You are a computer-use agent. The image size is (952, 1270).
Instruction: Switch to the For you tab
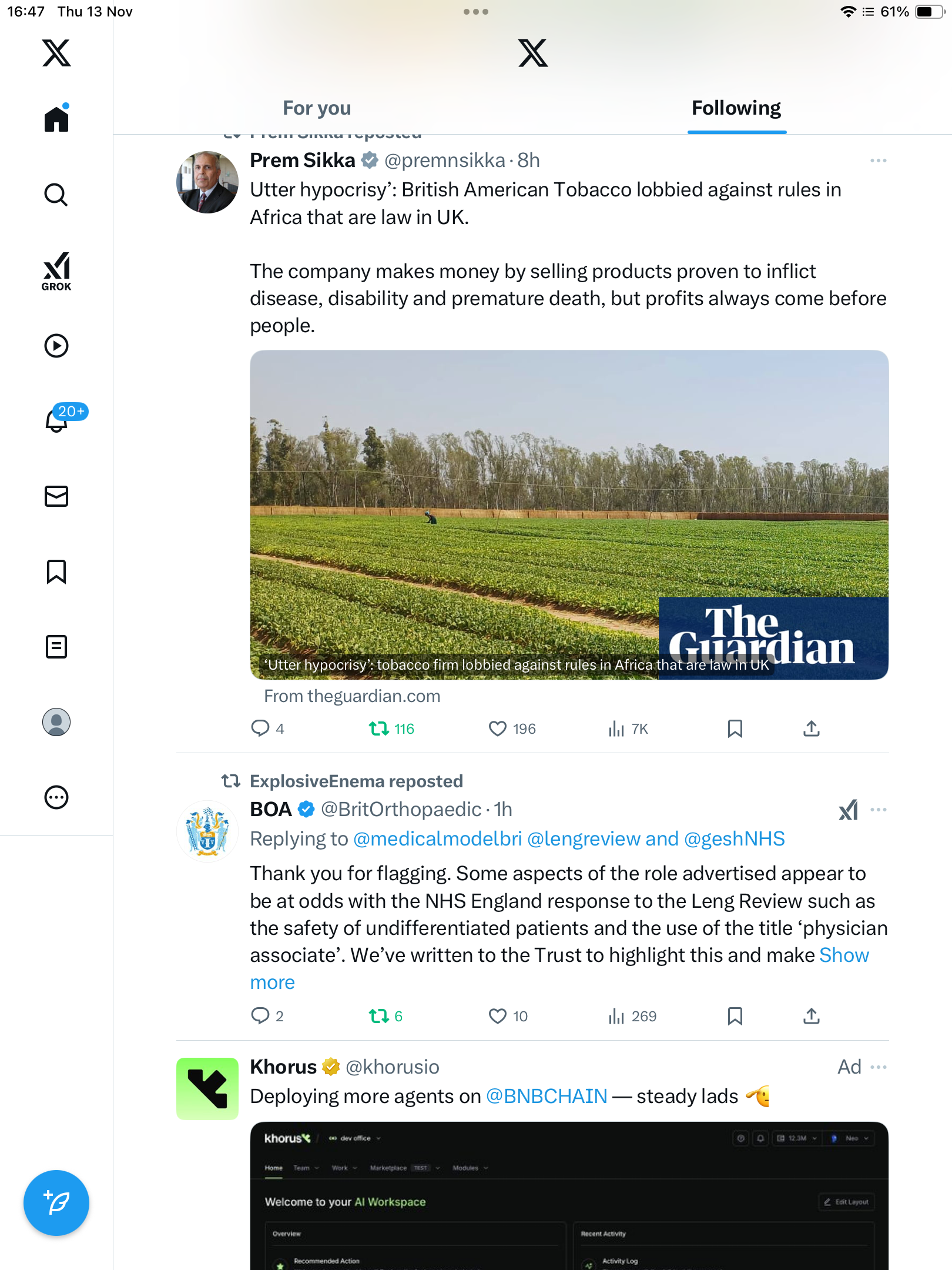317,108
